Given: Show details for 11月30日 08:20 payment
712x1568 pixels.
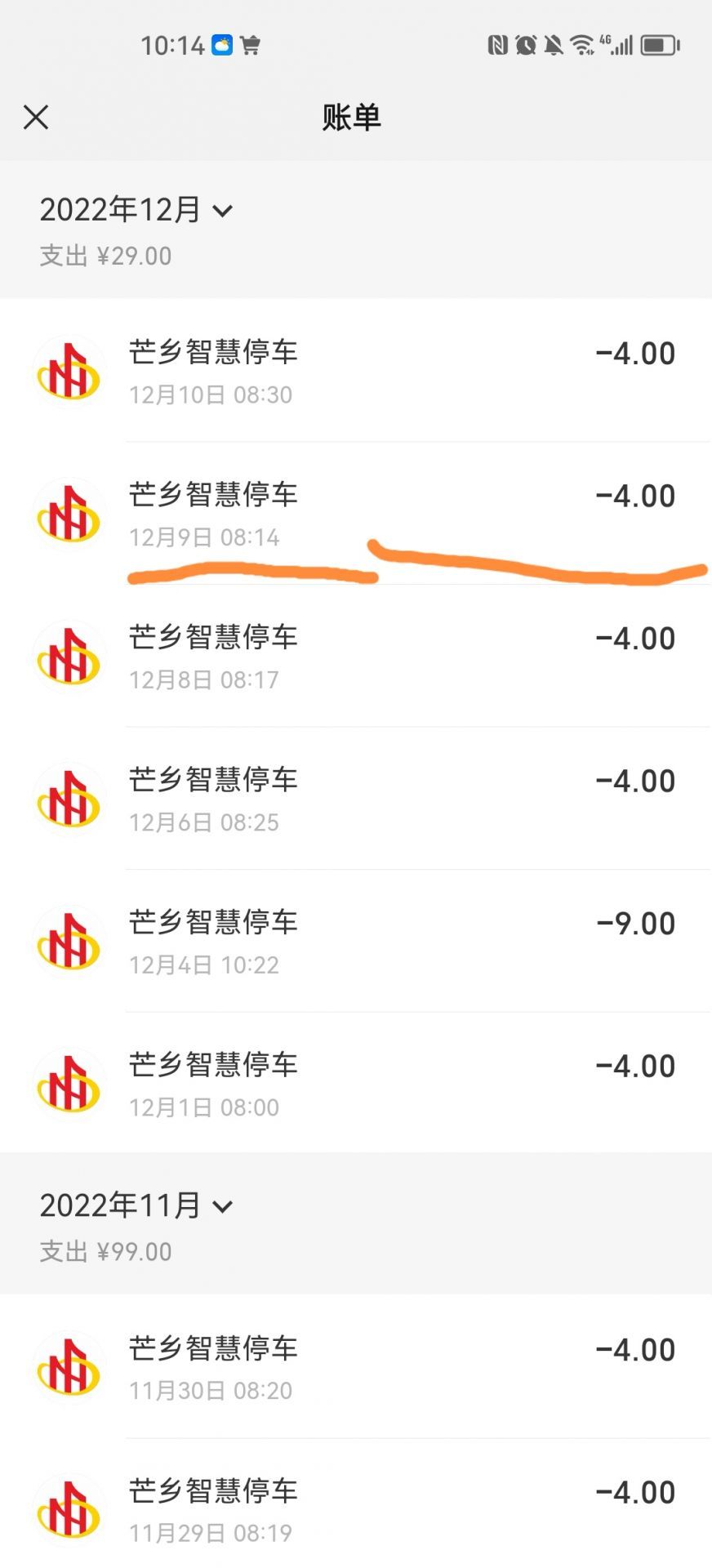Looking at the screenshot, I should [356, 1367].
